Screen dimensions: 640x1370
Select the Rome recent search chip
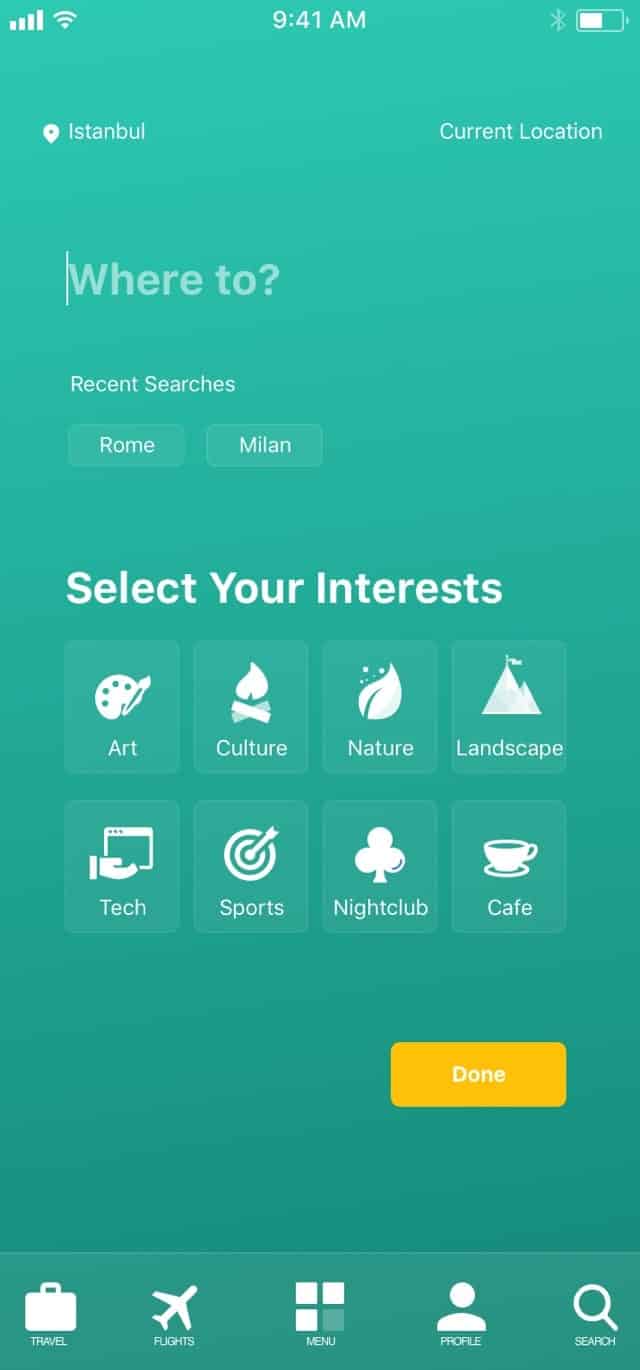tap(127, 445)
